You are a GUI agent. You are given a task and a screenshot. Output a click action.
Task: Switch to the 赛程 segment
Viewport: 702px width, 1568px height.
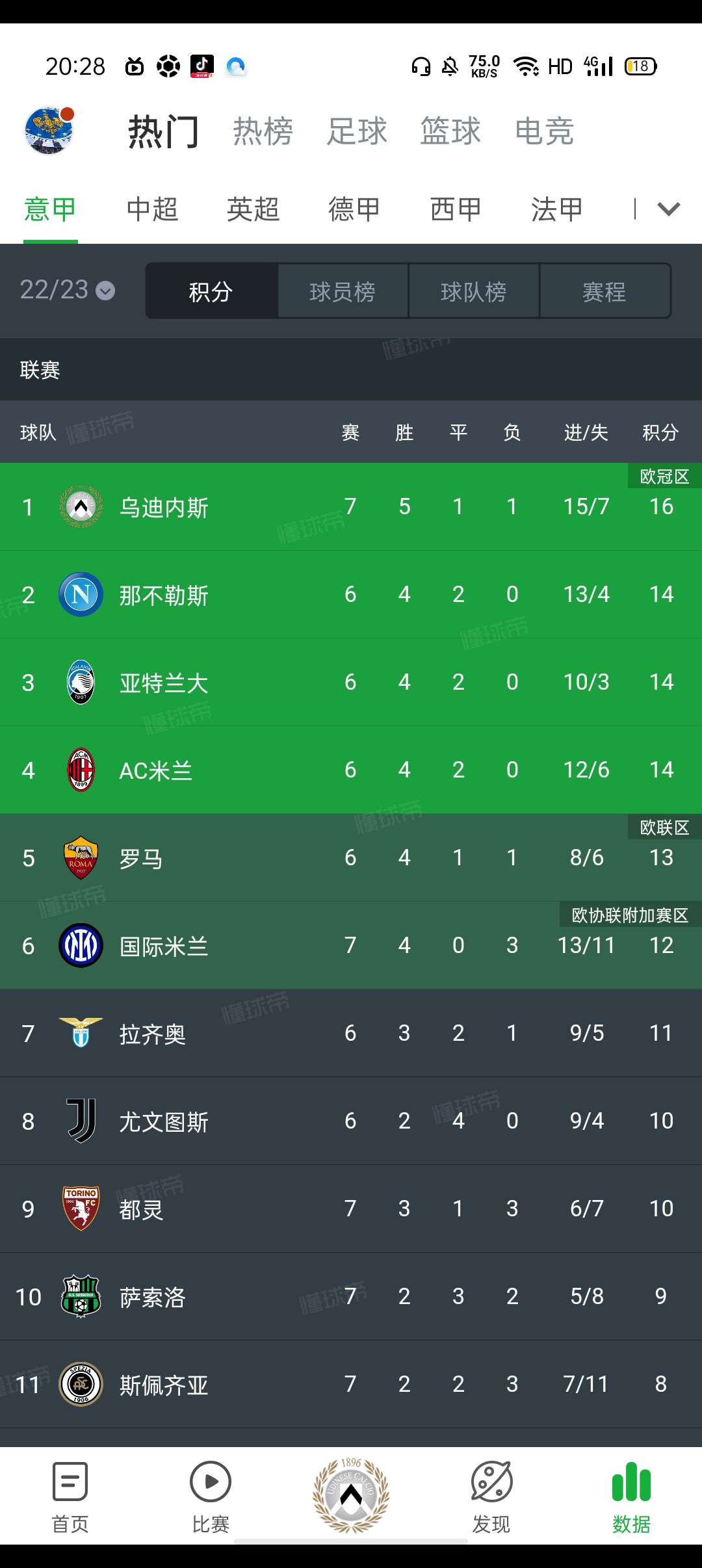click(604, 291)
